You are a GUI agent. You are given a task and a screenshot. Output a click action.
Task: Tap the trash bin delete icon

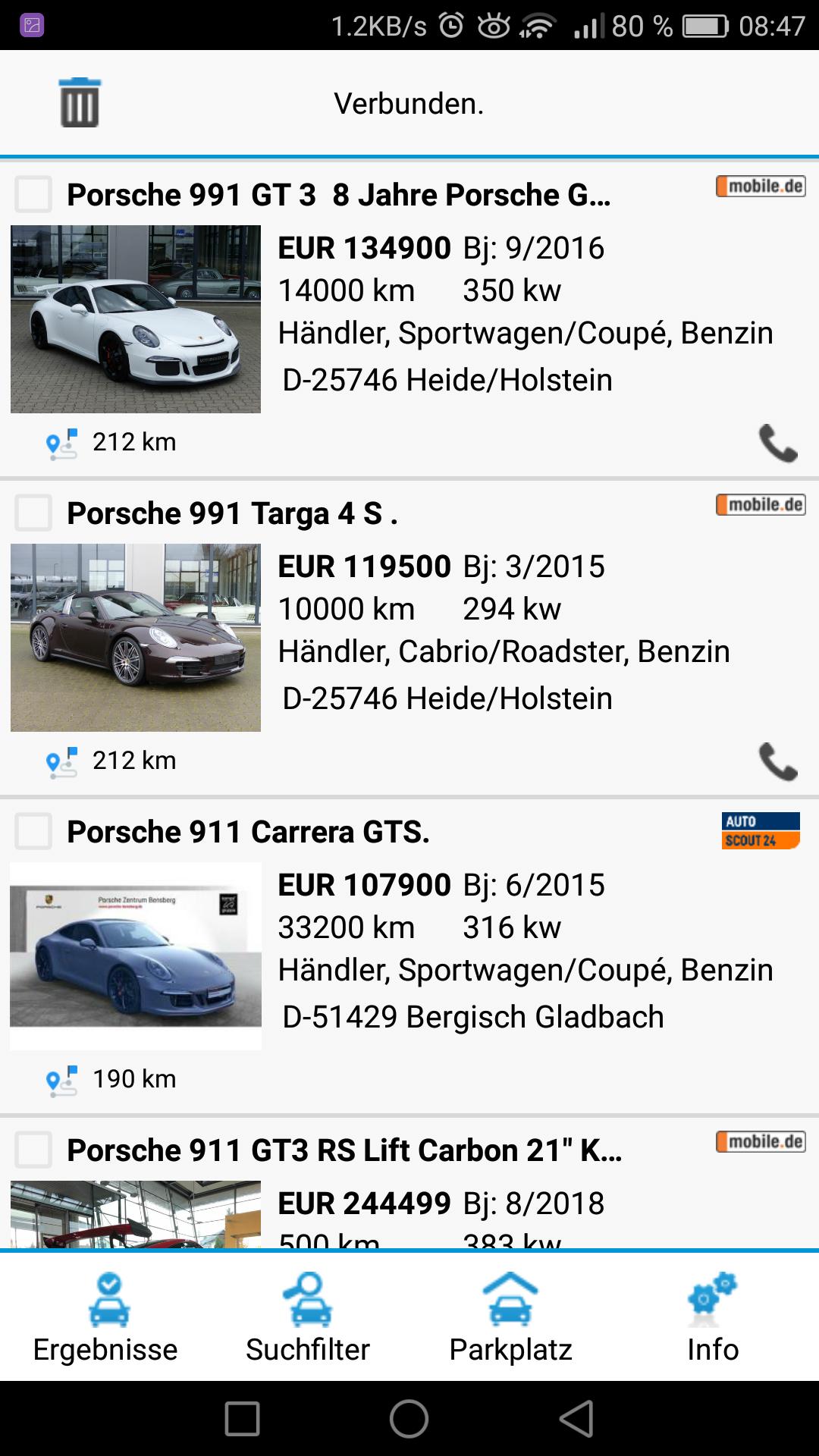(x=80, y=102)
